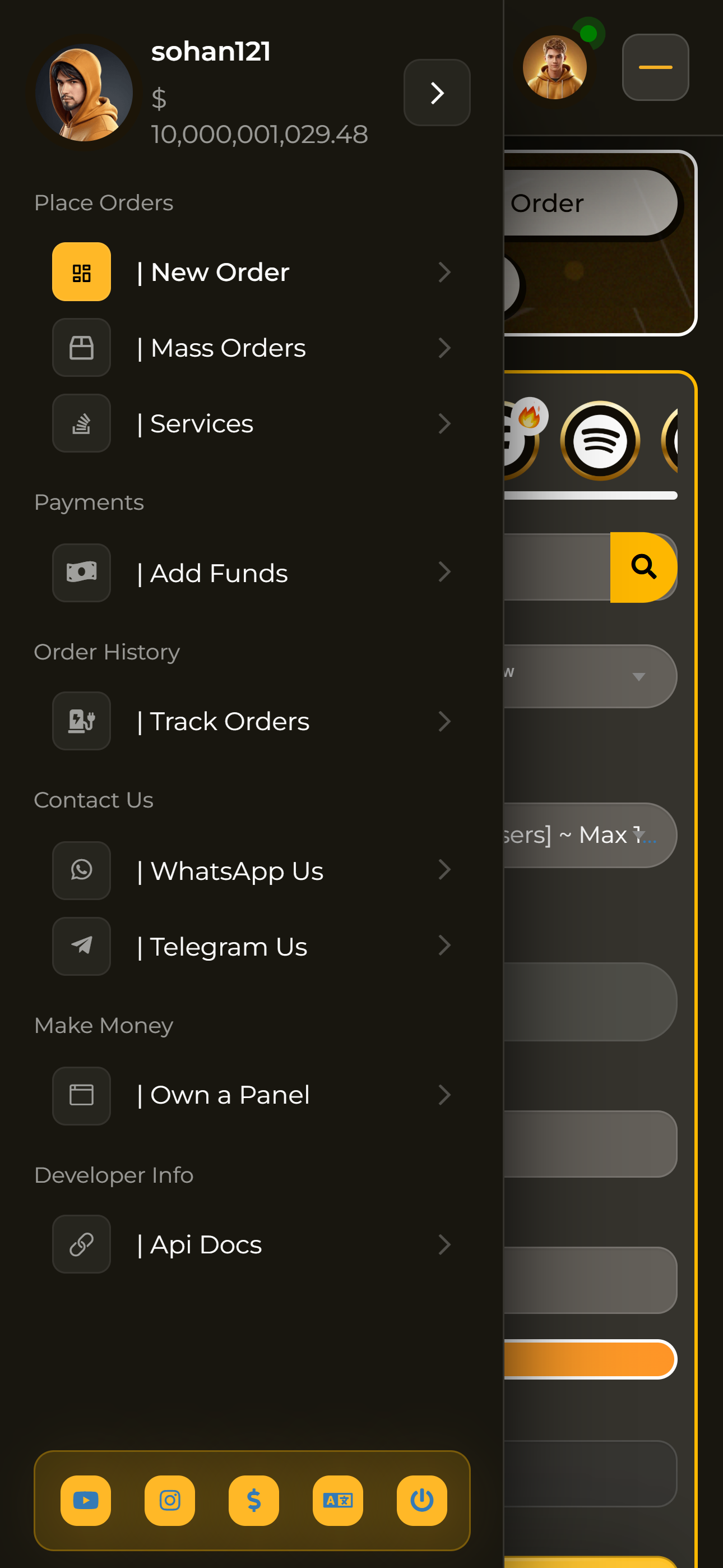
Task: Open profile arrow next to sohan121
Action: [x=437, y=93]
